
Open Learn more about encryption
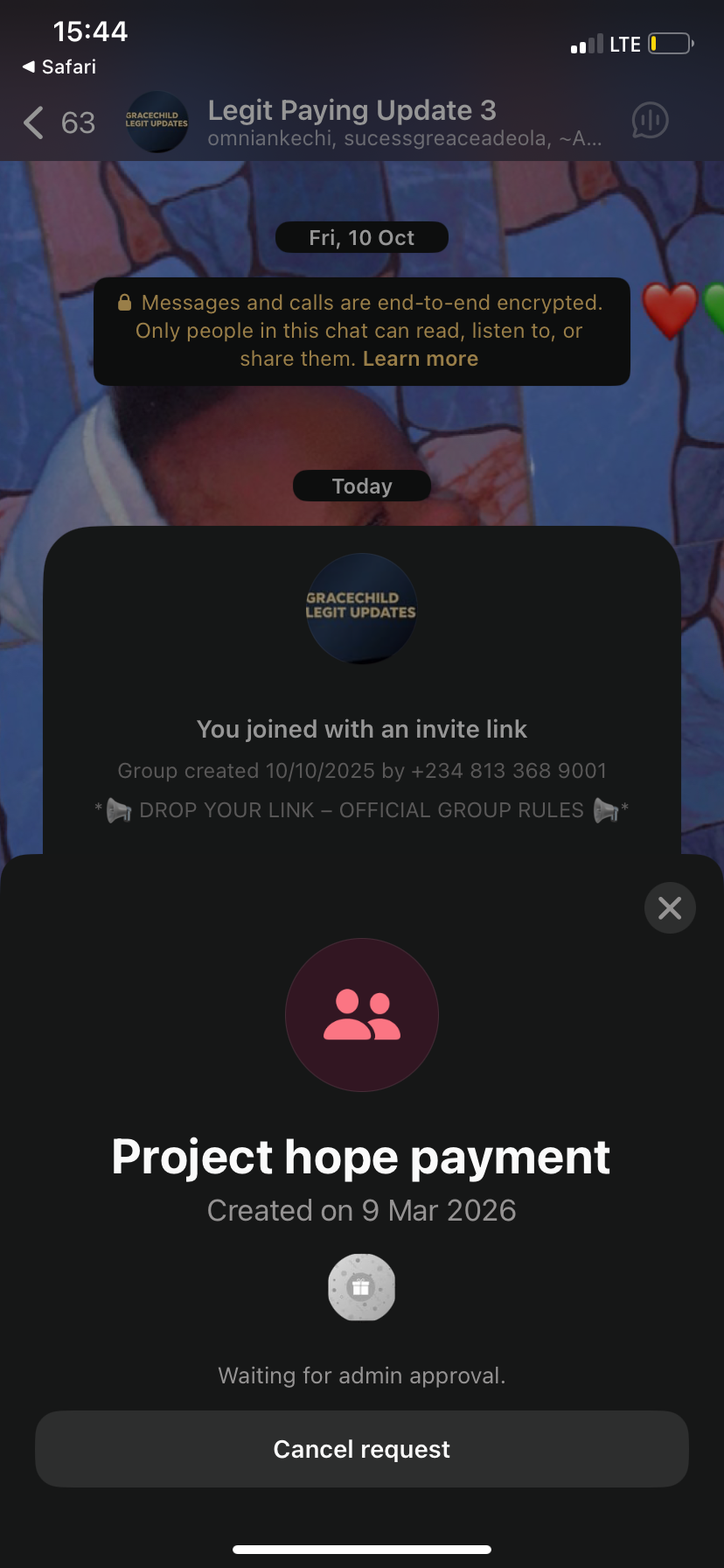[x=421, y=359]
